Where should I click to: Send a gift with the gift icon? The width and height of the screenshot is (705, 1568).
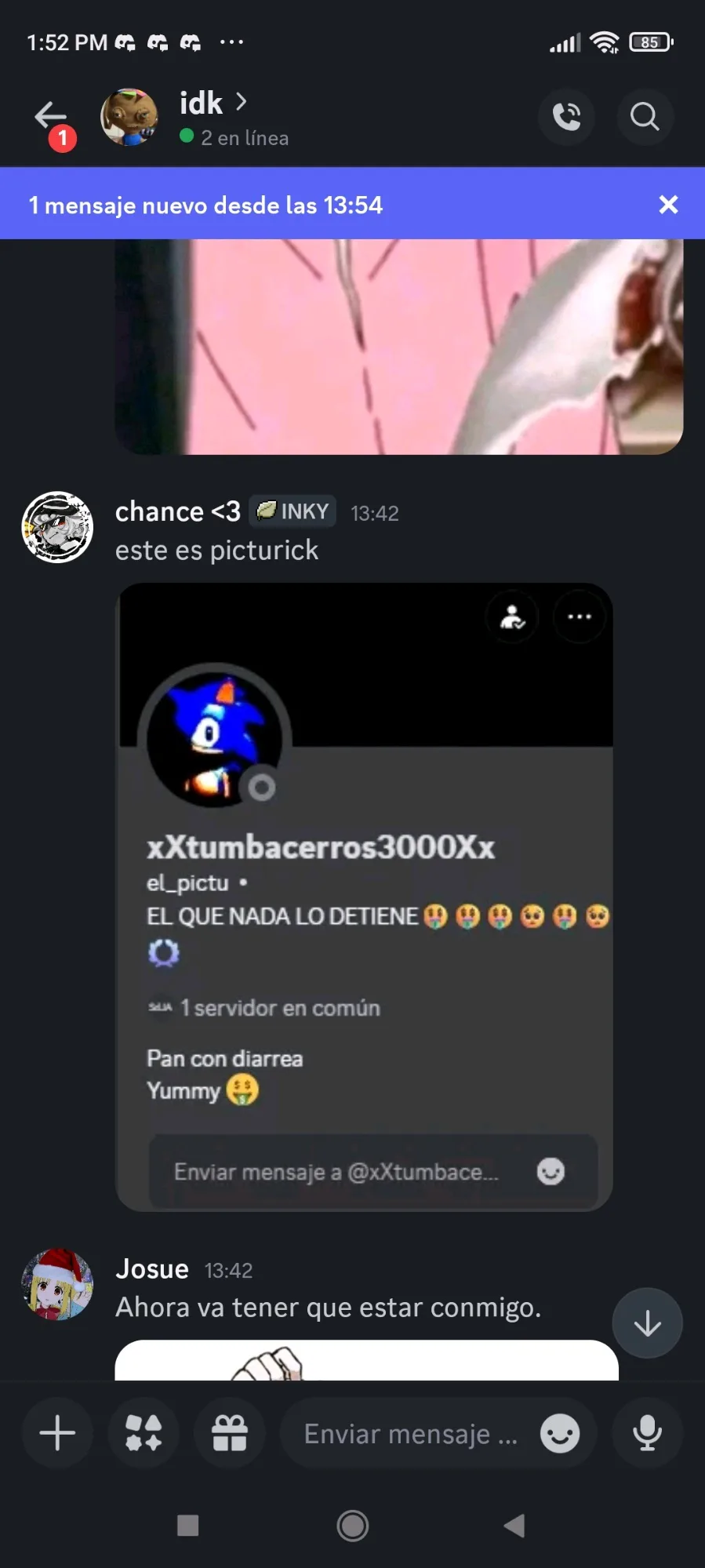point(230,1434)
